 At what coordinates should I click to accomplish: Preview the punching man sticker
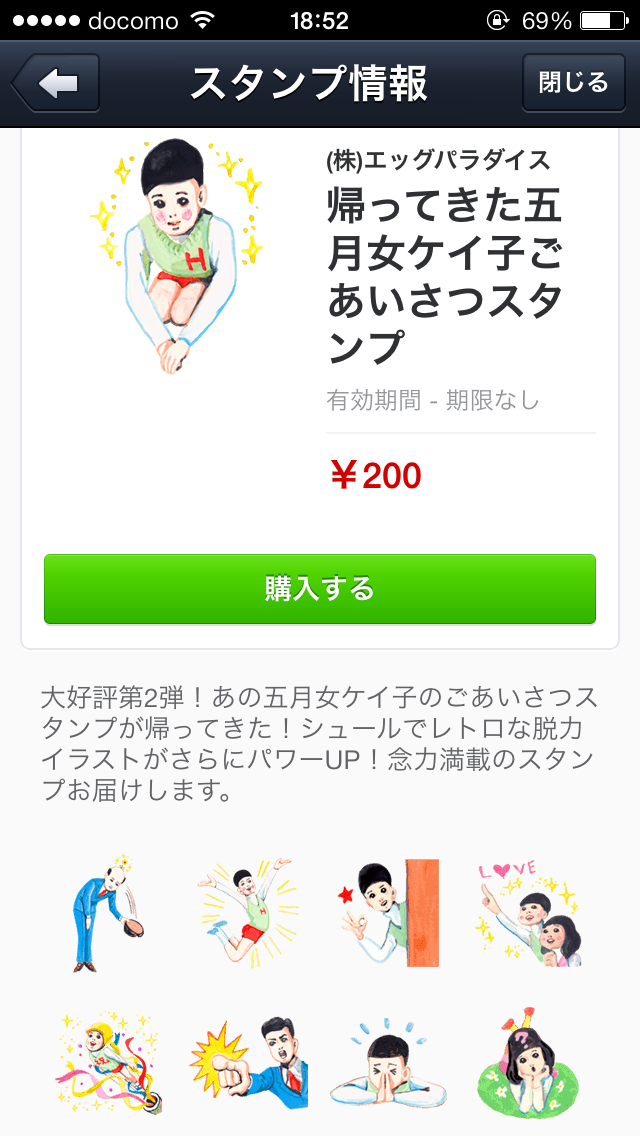[x=248, y=1064]
